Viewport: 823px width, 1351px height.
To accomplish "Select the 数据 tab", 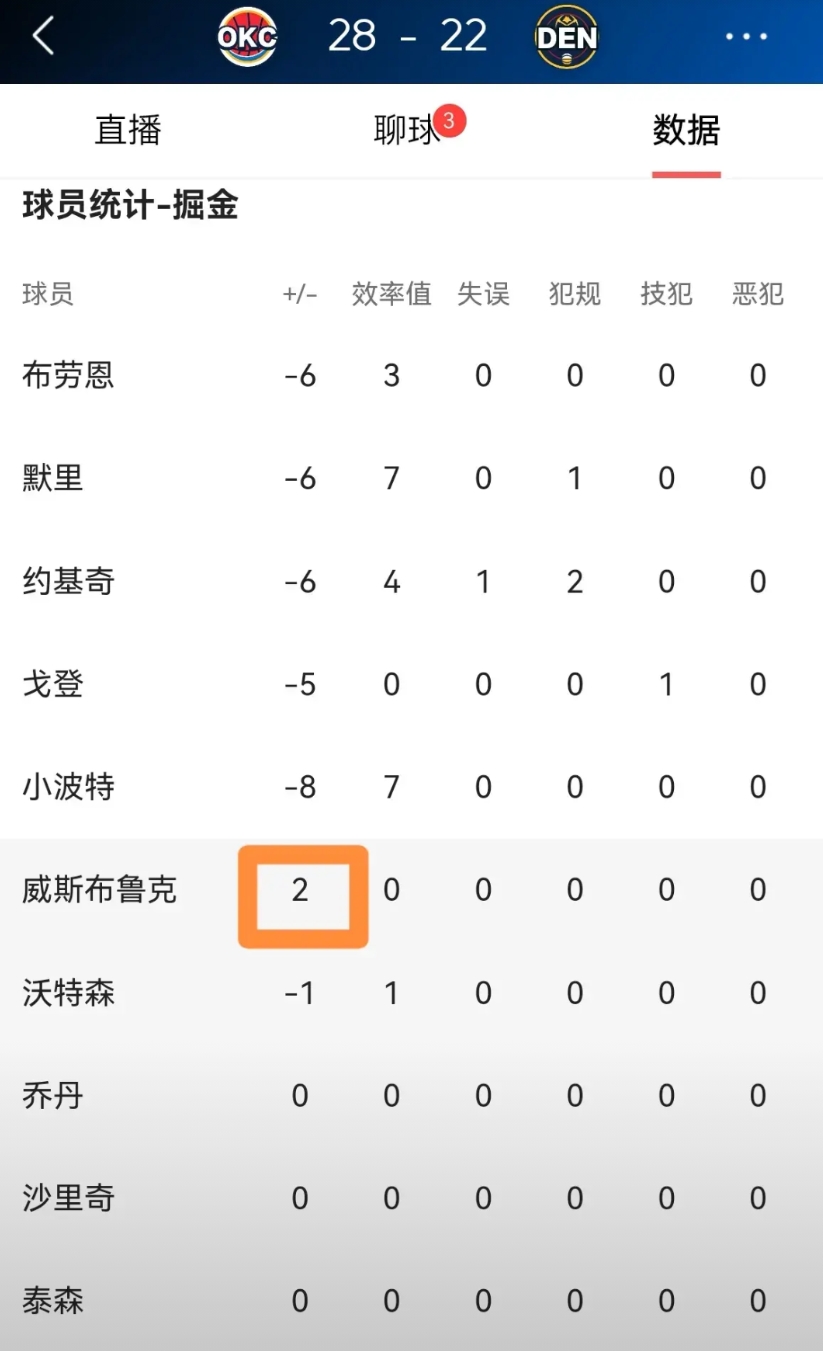I will (686, 130).
